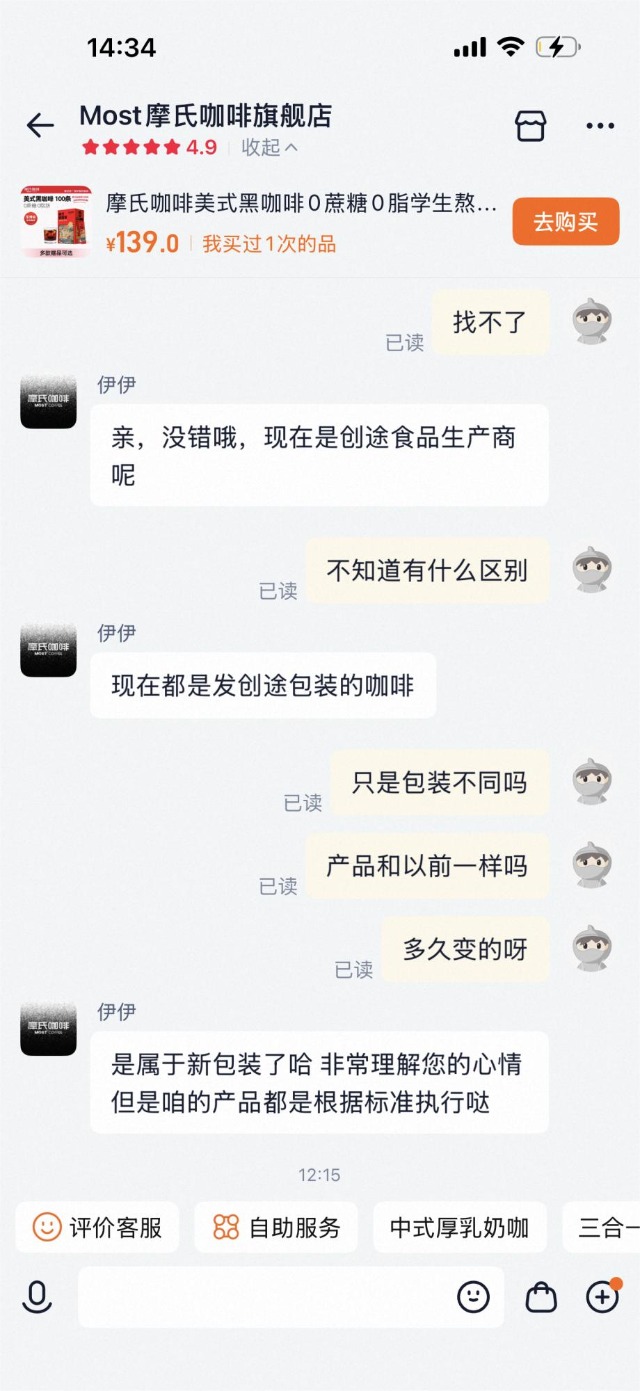640x1391 pixels.
Task: Tap the microphone voice input icon
Action: pos(37,1297)
